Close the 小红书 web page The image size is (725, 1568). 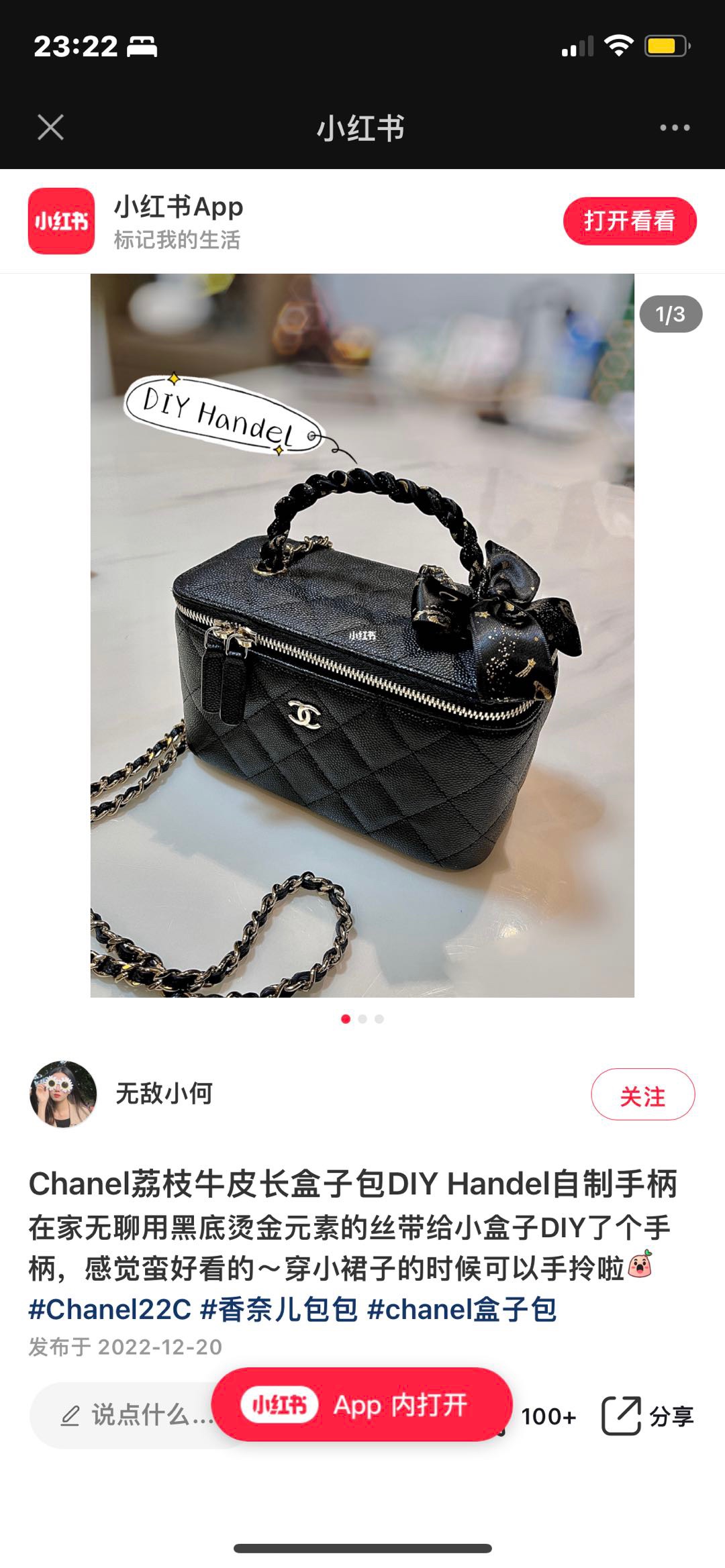[x=50, y=127]
